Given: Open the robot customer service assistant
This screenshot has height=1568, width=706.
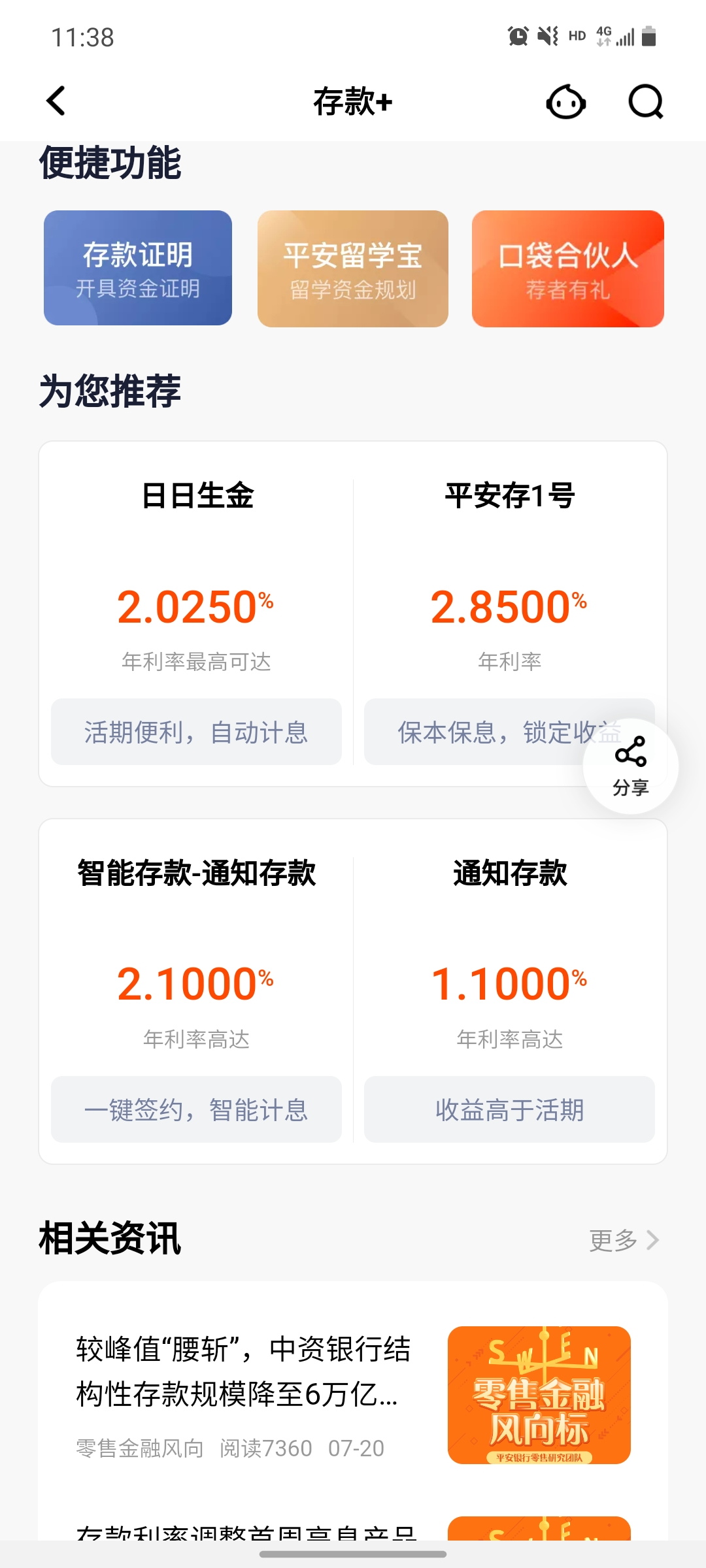Looking at the screenshot, I should click(565, 102).
